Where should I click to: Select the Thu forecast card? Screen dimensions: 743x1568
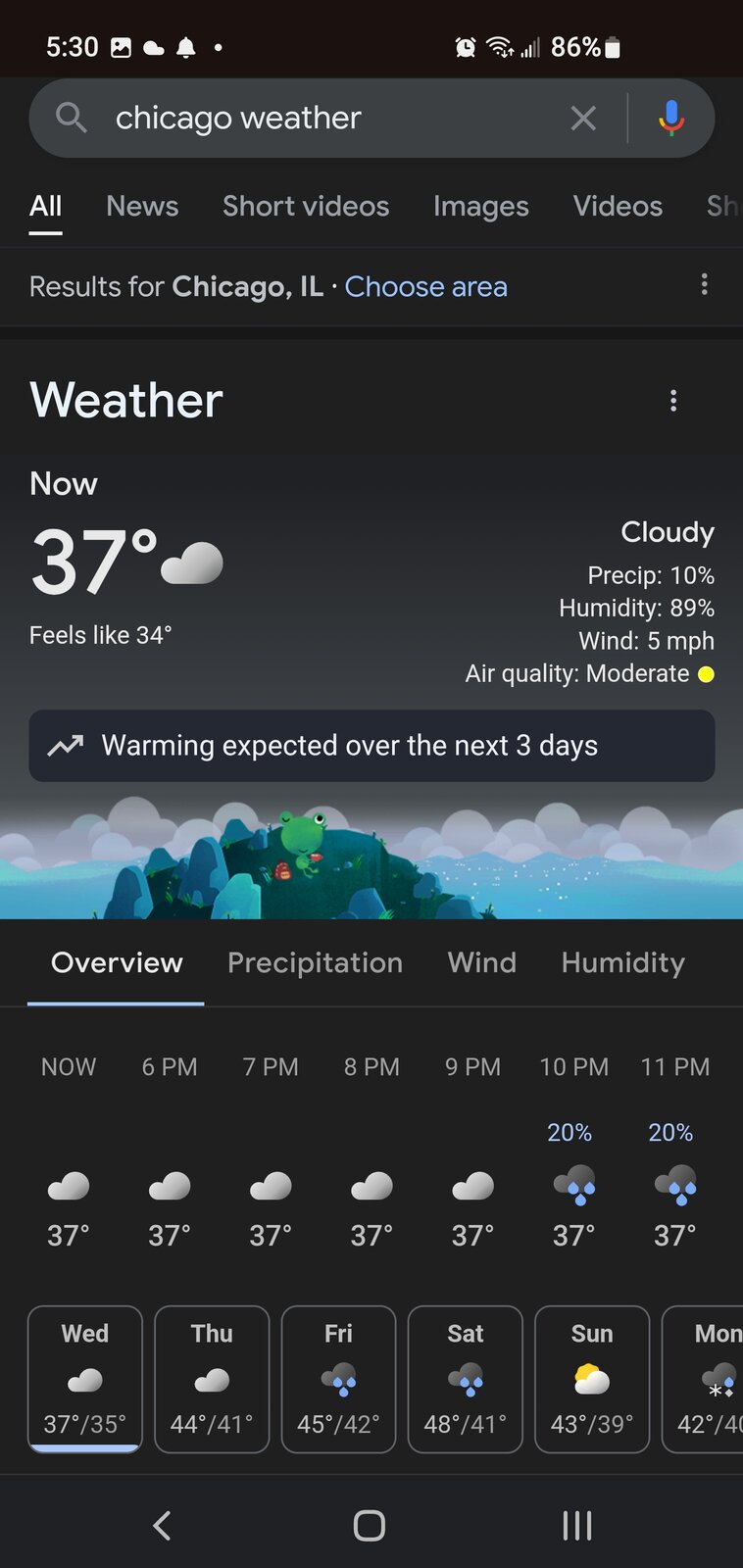[212, 1379]
